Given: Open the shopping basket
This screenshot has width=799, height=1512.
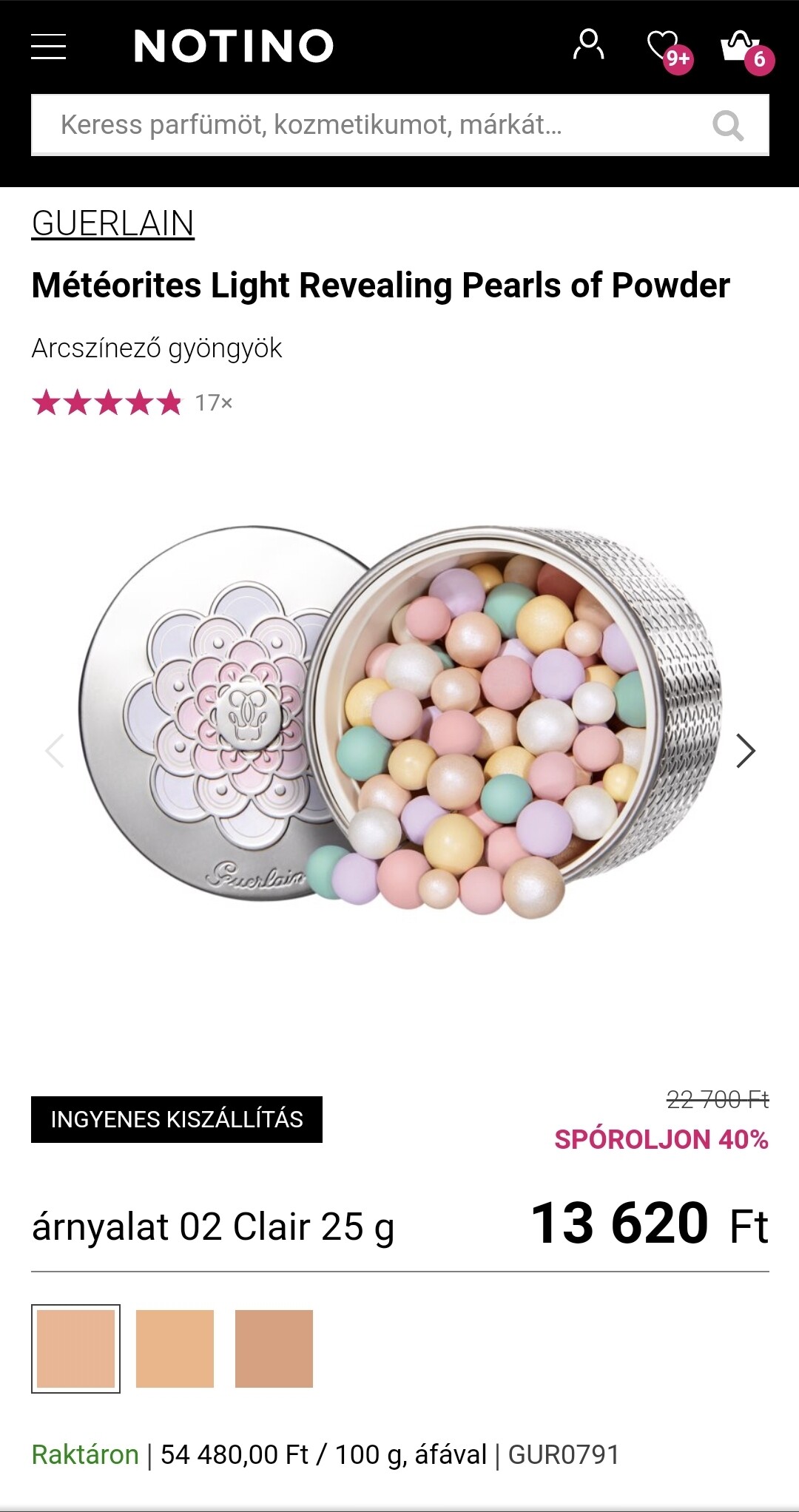Looking at the screenshot, I should pyautogui.click(x=740, y=46).
